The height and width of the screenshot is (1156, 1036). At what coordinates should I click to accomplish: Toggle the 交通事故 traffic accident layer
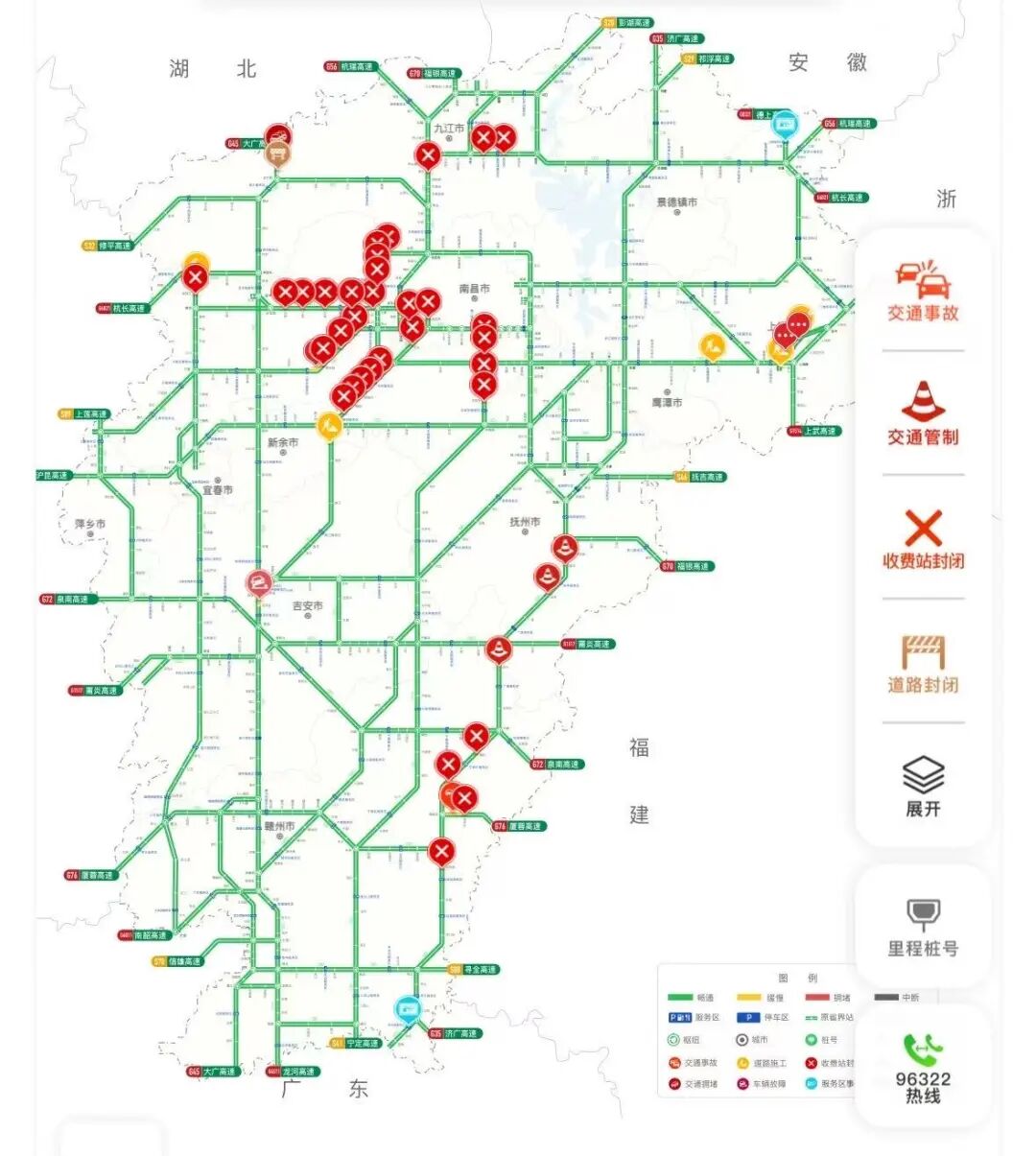click(x=922, y=290)
